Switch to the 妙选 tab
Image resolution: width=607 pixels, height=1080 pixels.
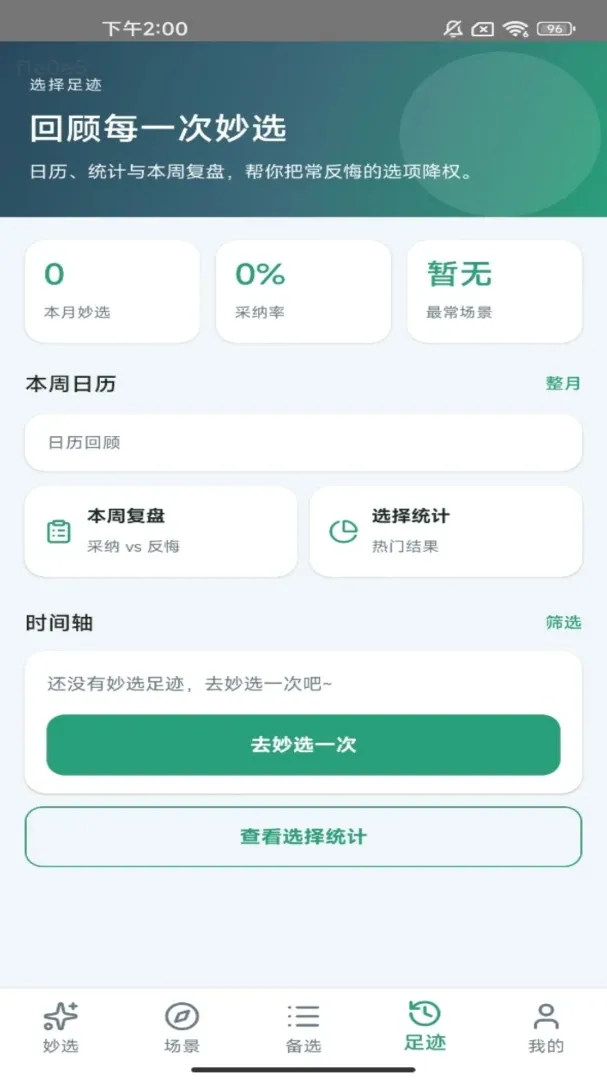[61, 1028]
